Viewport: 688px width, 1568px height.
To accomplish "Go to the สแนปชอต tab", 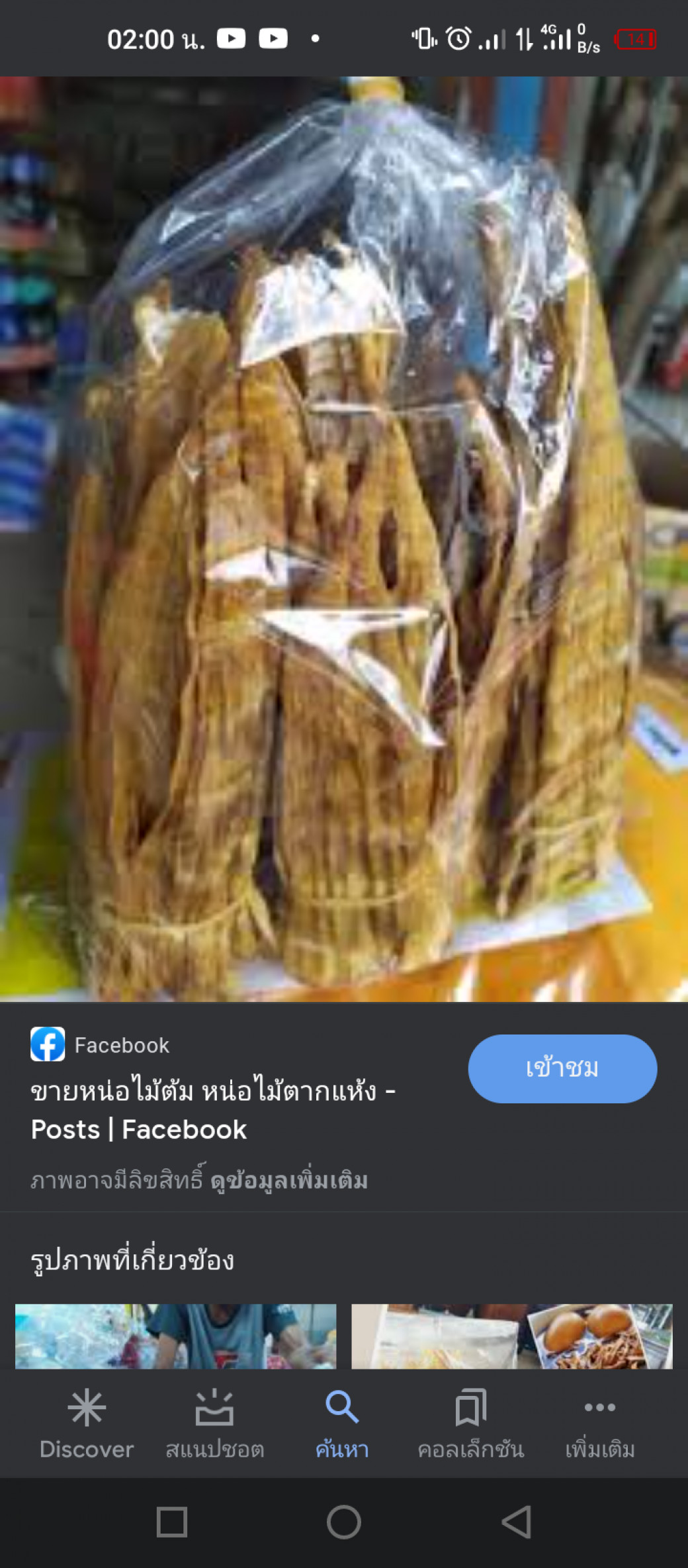I will click(x=214, y=1424).
